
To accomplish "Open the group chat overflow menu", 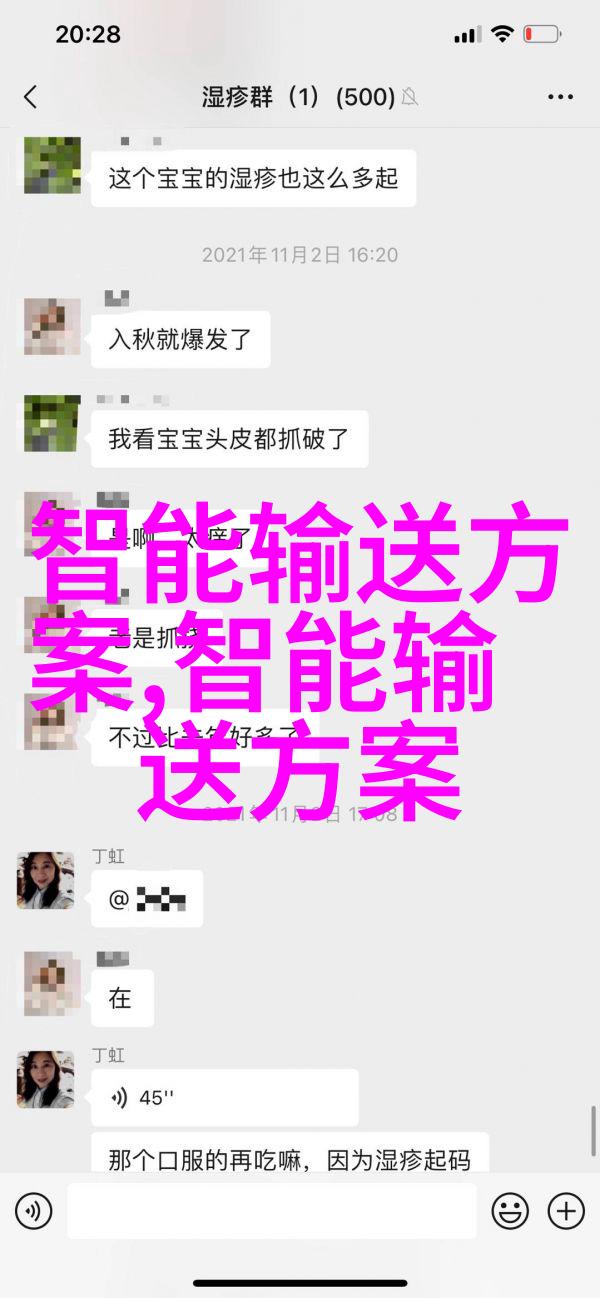I will tap(560, 97).
